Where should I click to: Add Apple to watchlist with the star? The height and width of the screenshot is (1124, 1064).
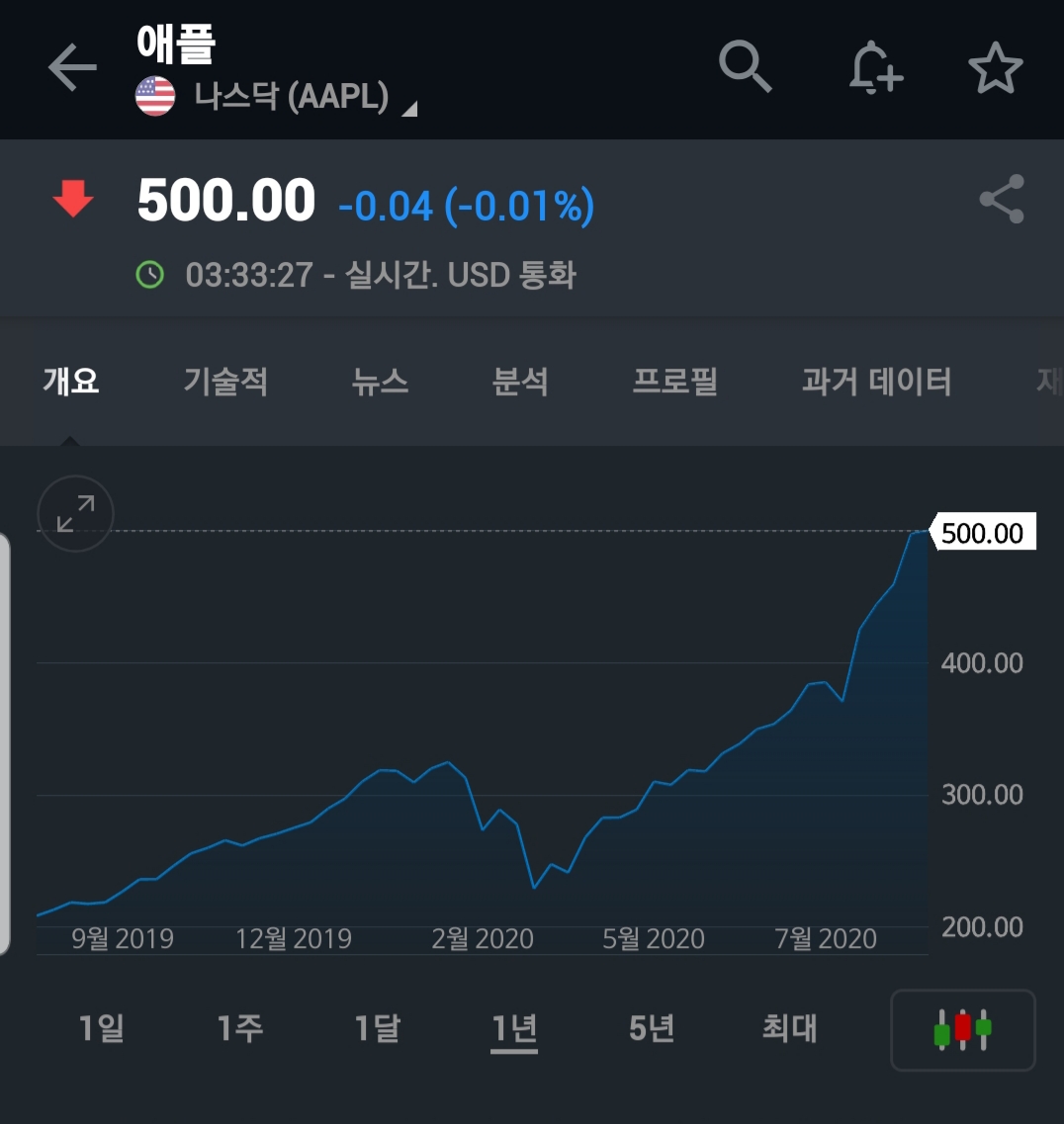click(995, 68)
